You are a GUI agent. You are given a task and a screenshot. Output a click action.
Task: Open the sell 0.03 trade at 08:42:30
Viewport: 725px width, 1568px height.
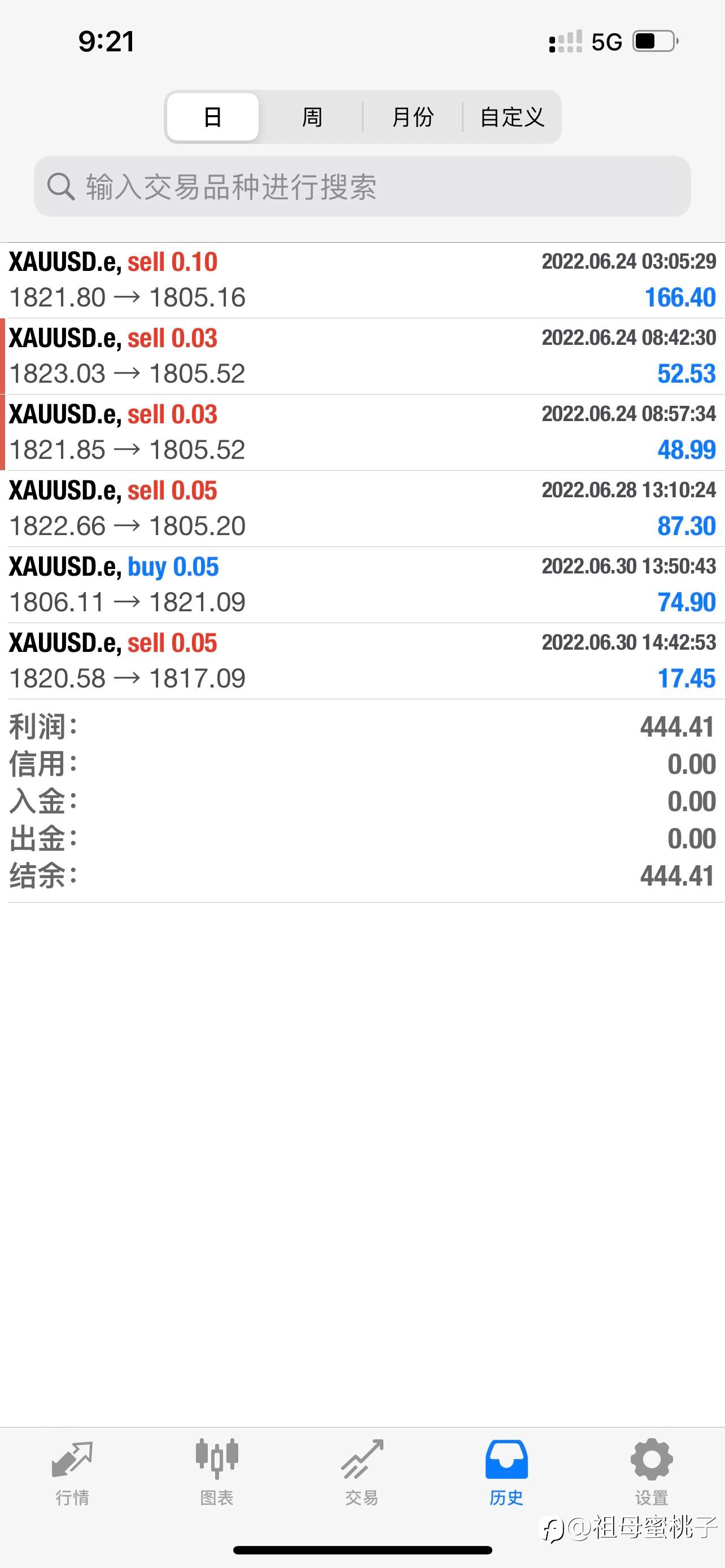[362, 356]
